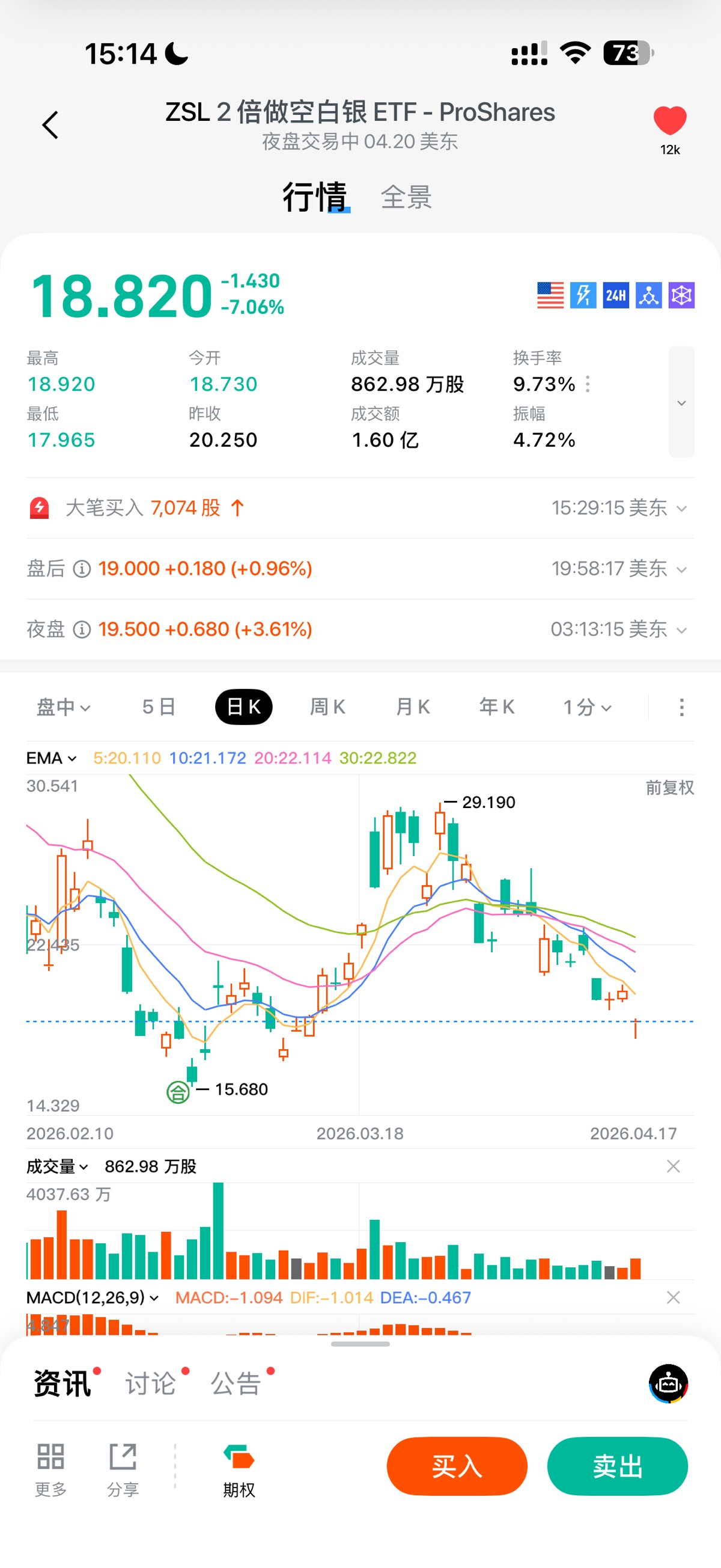
Task: Expand the quote details chevron
Action: 681,402
